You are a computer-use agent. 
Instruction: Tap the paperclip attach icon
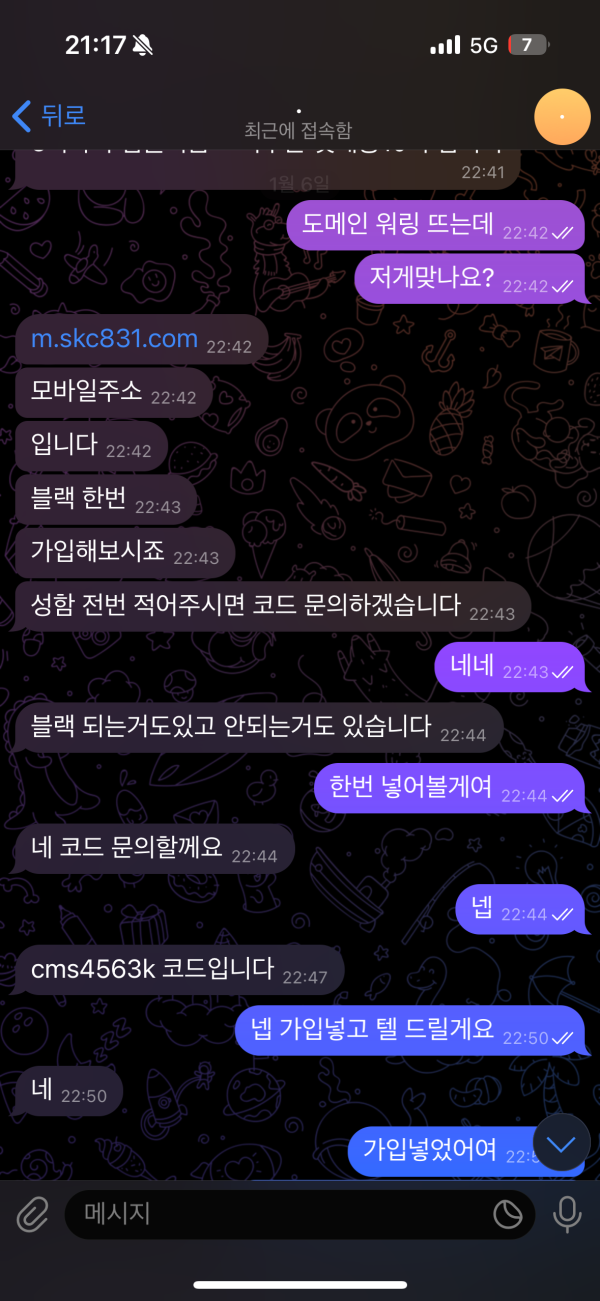click(33, 1215)
